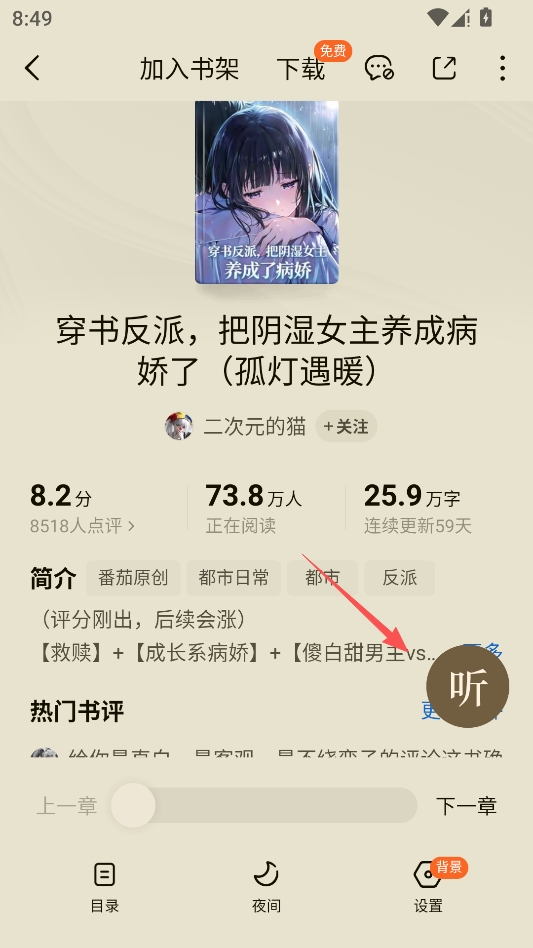Open the comment settings bubble icon

[379, 68]
